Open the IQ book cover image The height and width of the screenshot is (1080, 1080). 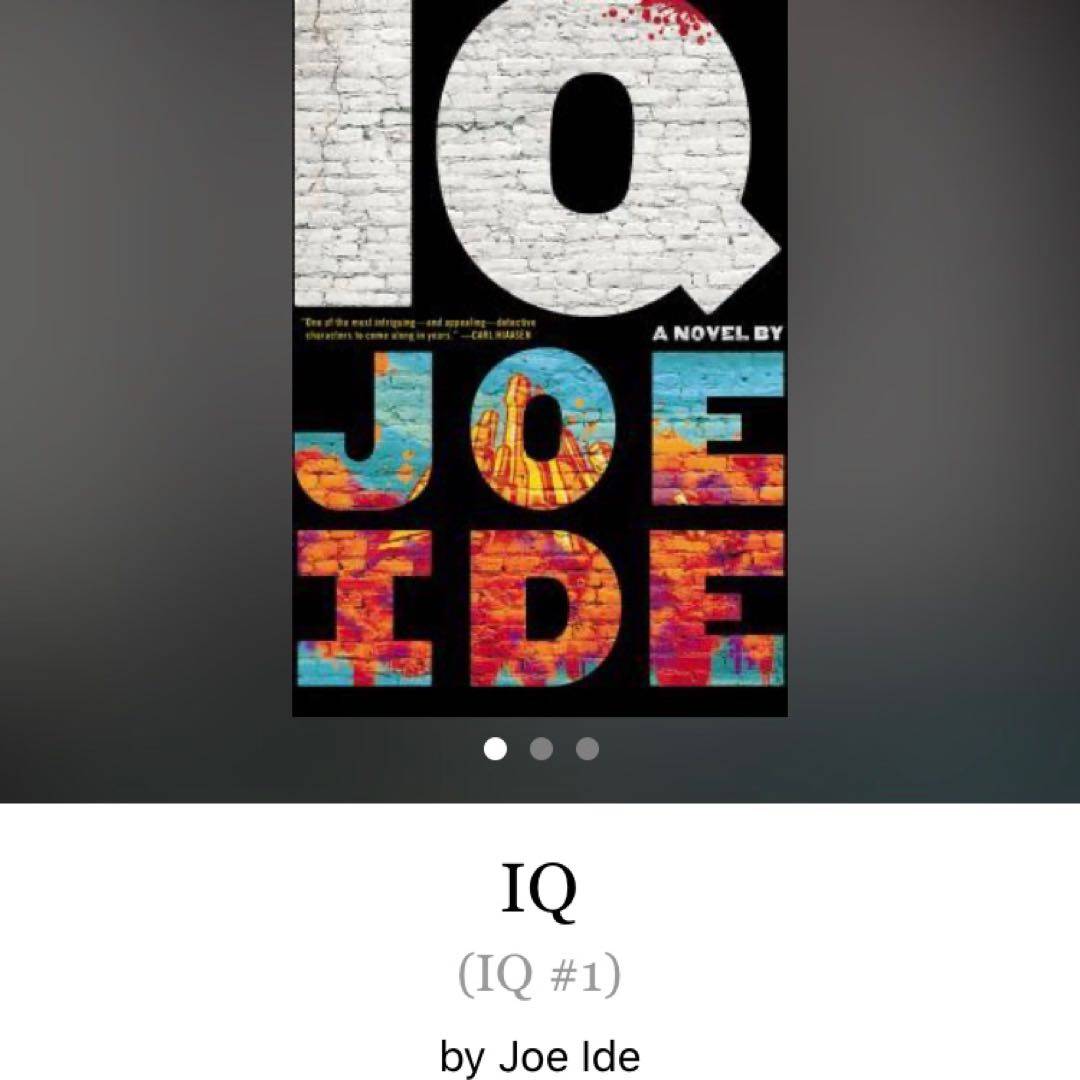pos(540,360)
